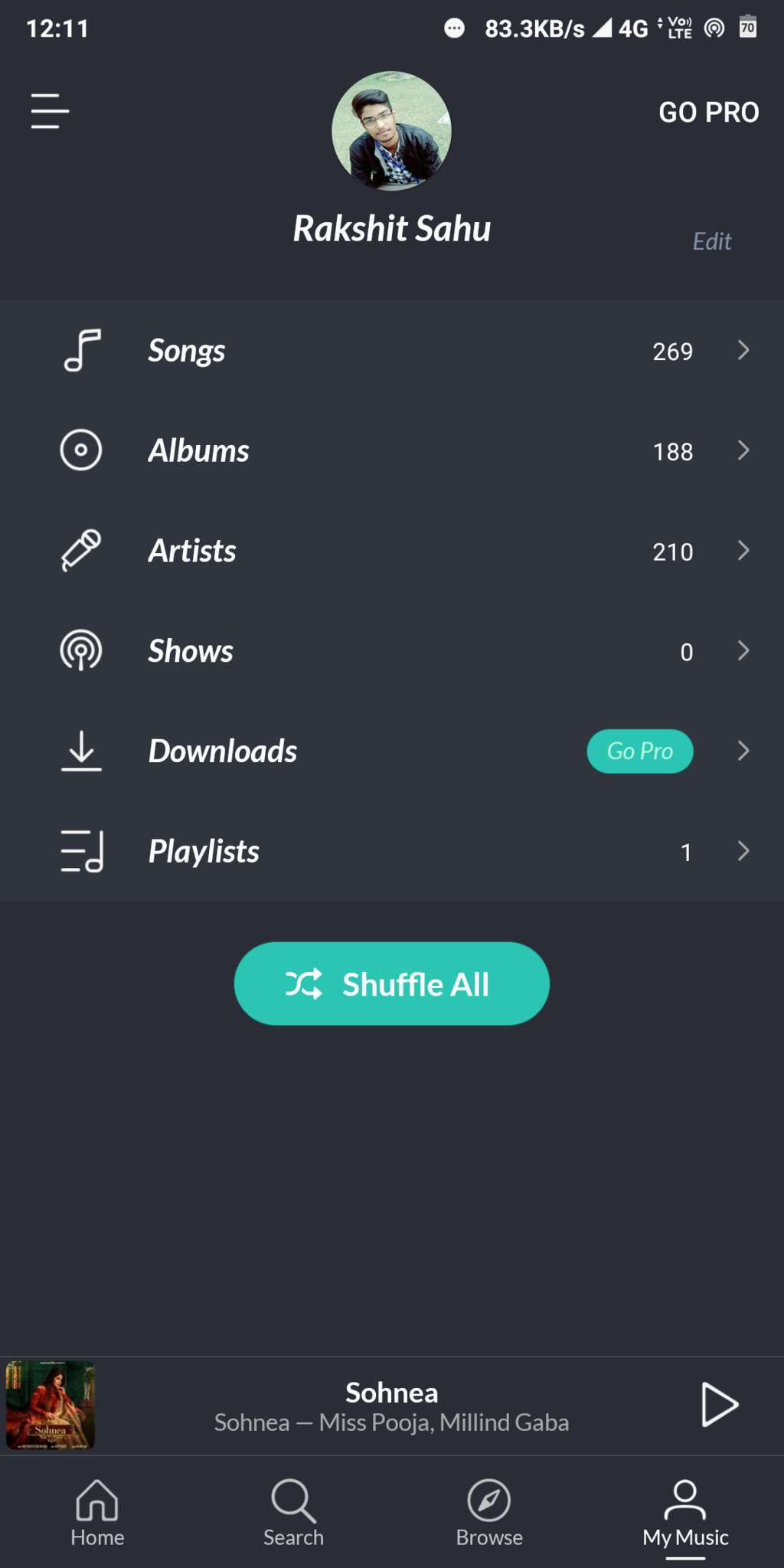
Task: Start Shuffle All playback
Action: tap(392, 984)
